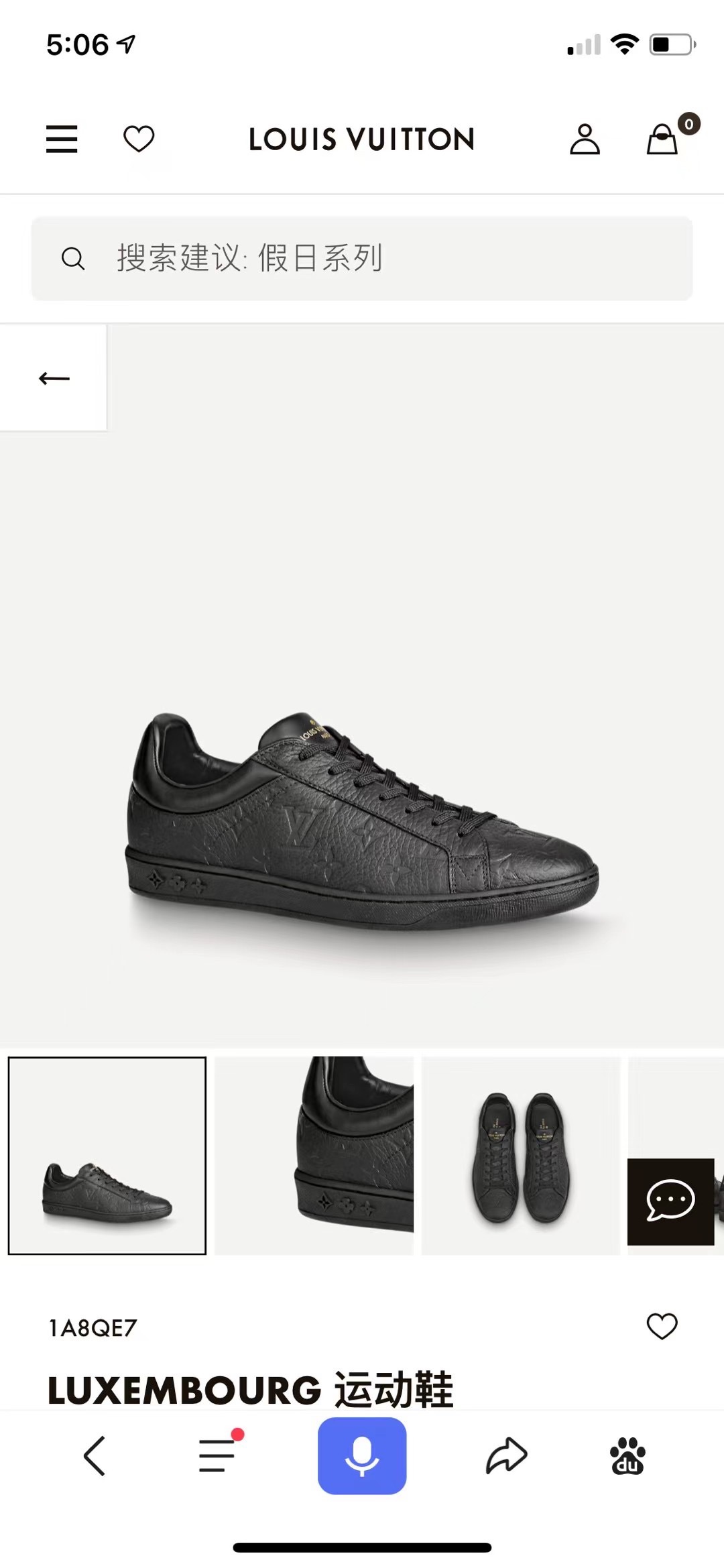The image size is (724, 1568).
Task: Start voice search with microphone button
Action: coord(362,1456)
